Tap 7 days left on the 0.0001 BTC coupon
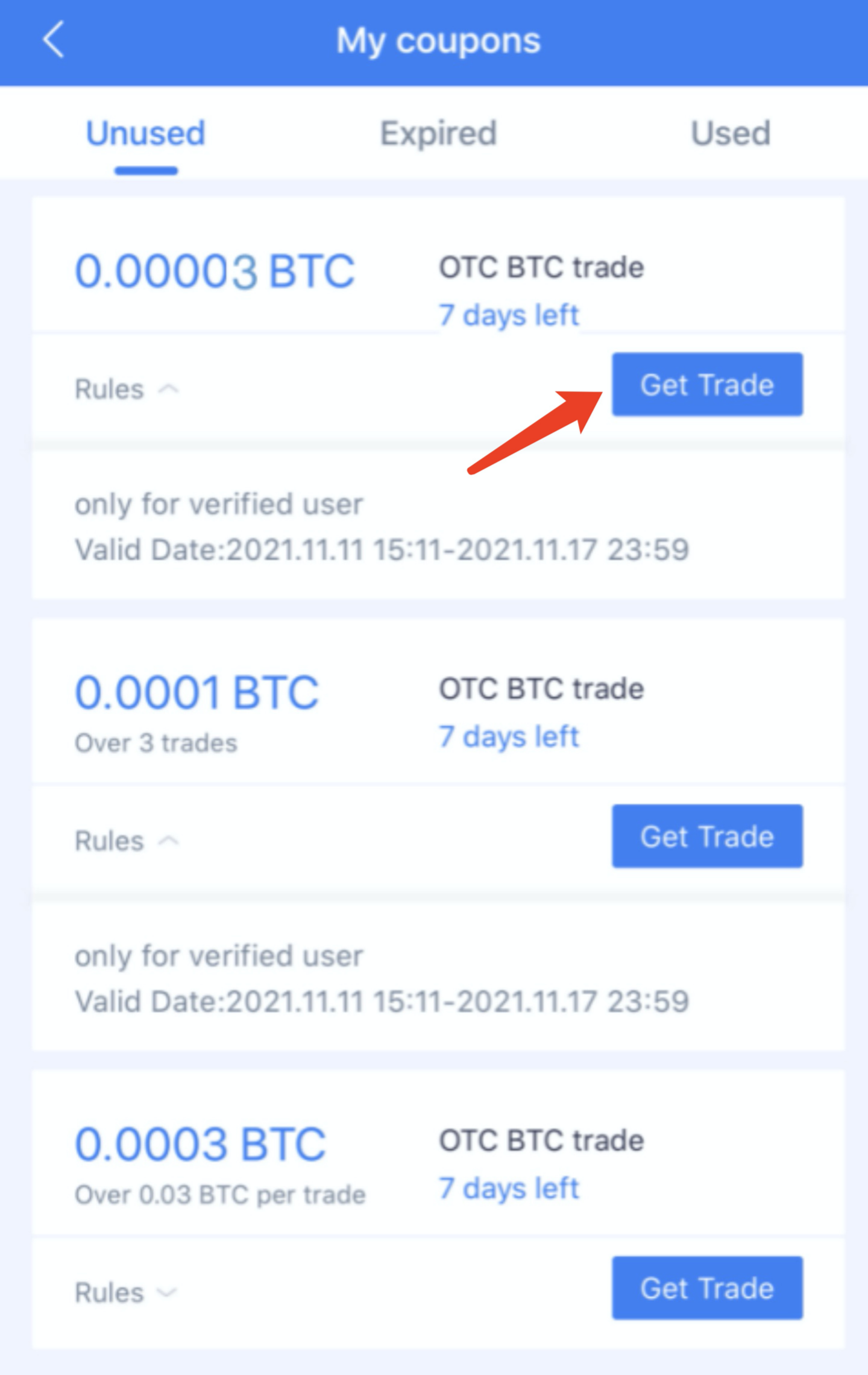Screen dimensions: 868x1375 click(509, 736)
